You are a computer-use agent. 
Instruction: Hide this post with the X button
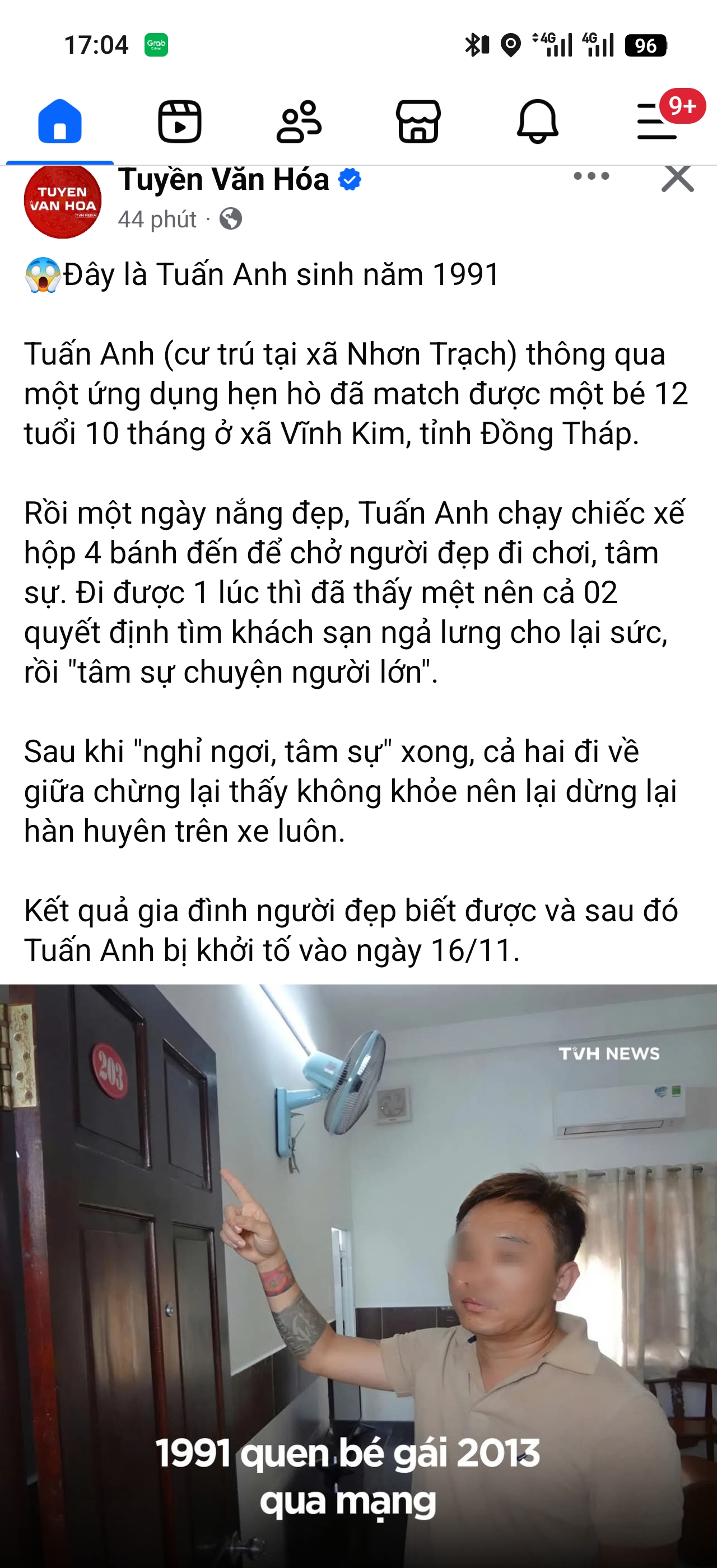(677, 178)
